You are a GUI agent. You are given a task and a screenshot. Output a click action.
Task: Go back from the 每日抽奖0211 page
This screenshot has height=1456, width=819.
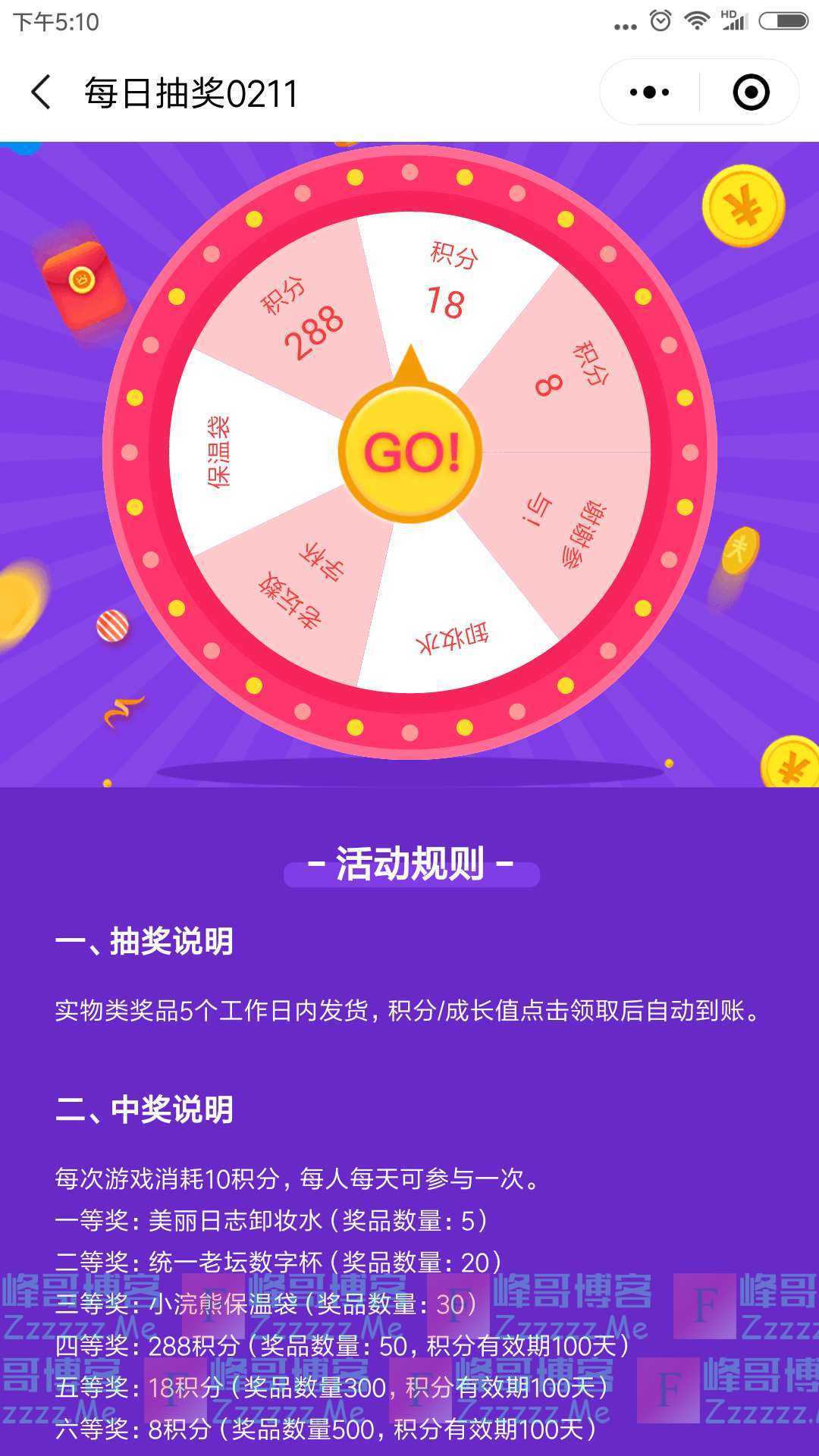pos(41,93)
